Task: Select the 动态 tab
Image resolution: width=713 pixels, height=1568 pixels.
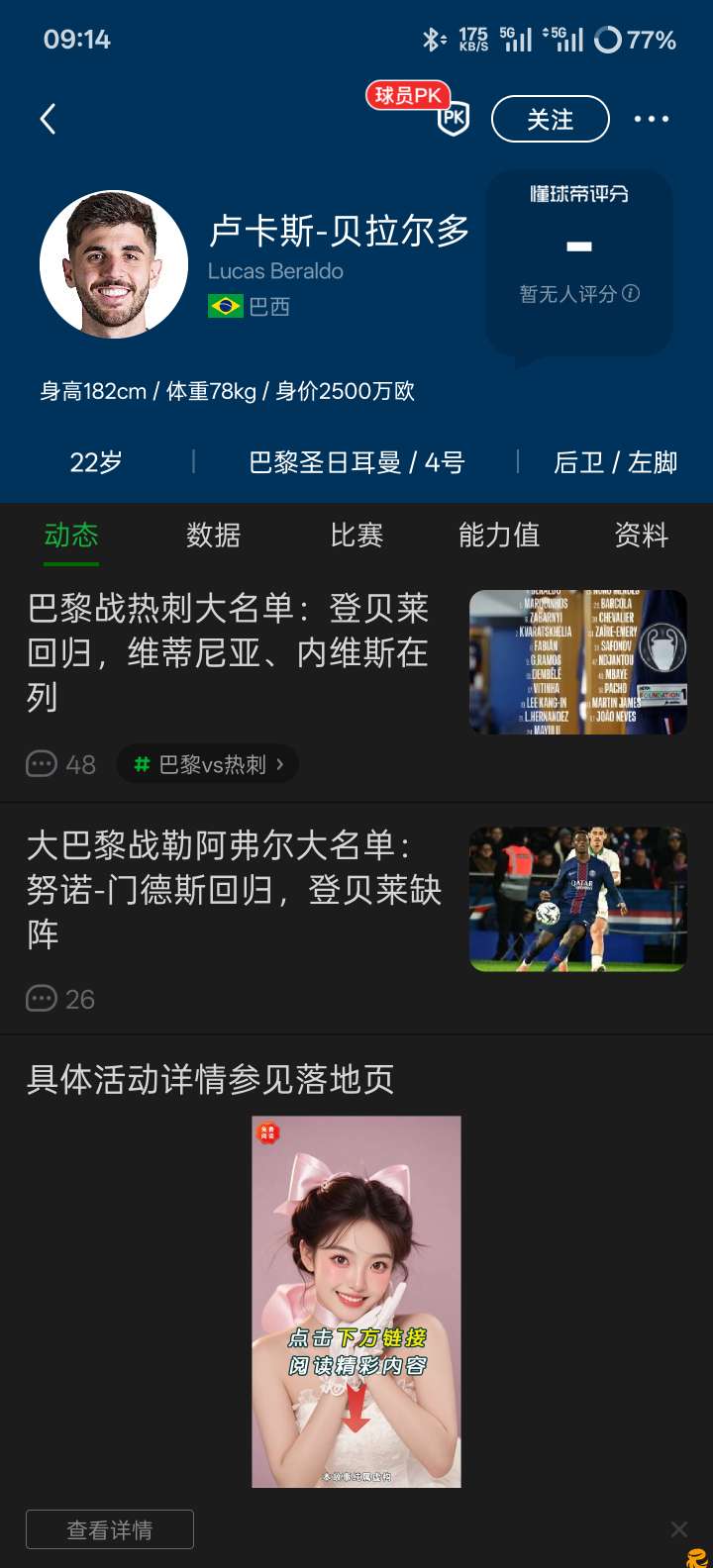Action: (71, 536)
